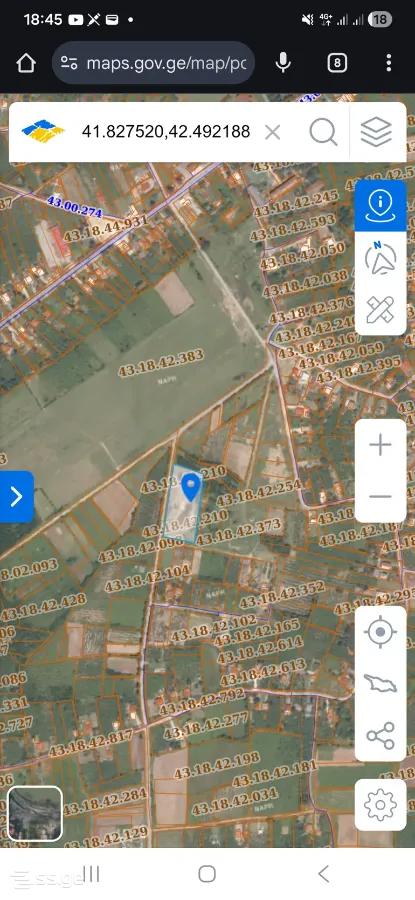Zoom in on the map
Image resolution: width=415 pixels, height=900 pixels.
click(x=381, y=445)
